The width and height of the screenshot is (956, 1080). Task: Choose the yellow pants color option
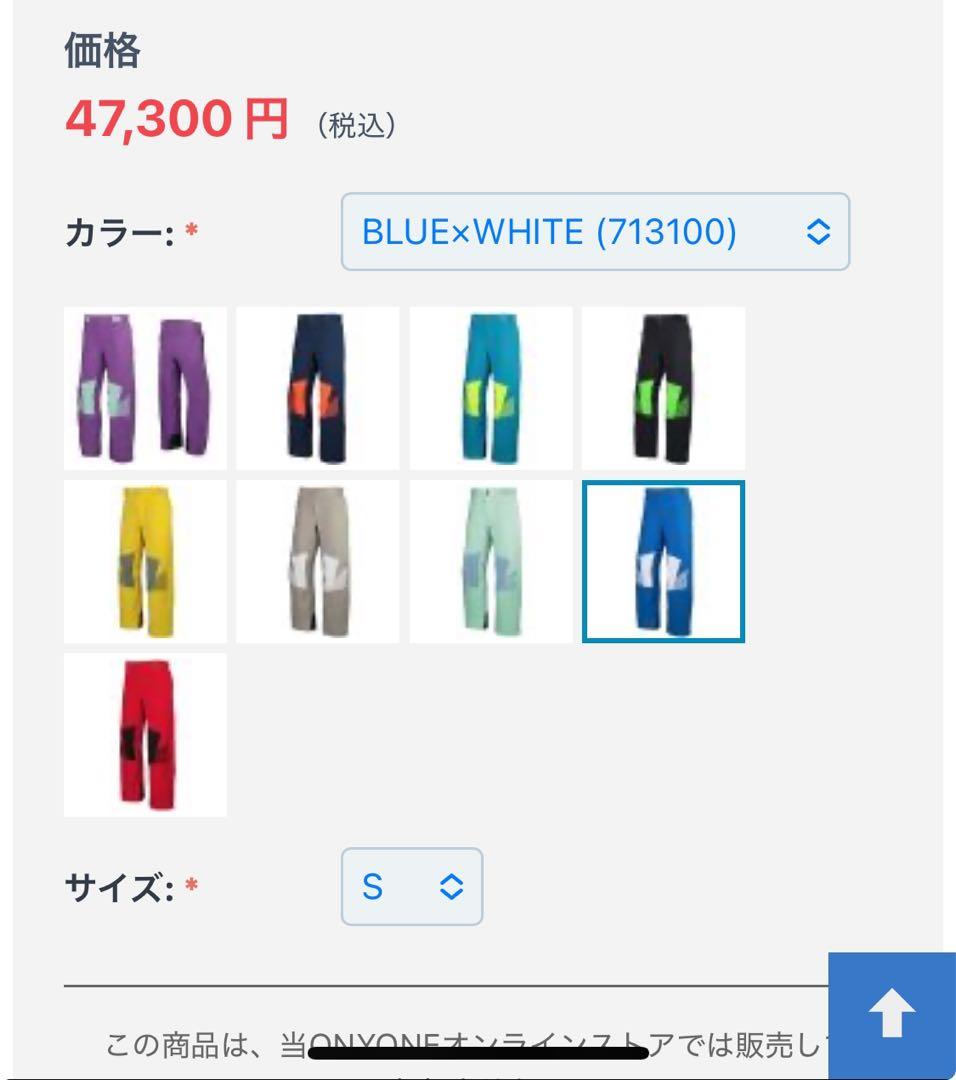pyautogui.click(x=144, y=561)
